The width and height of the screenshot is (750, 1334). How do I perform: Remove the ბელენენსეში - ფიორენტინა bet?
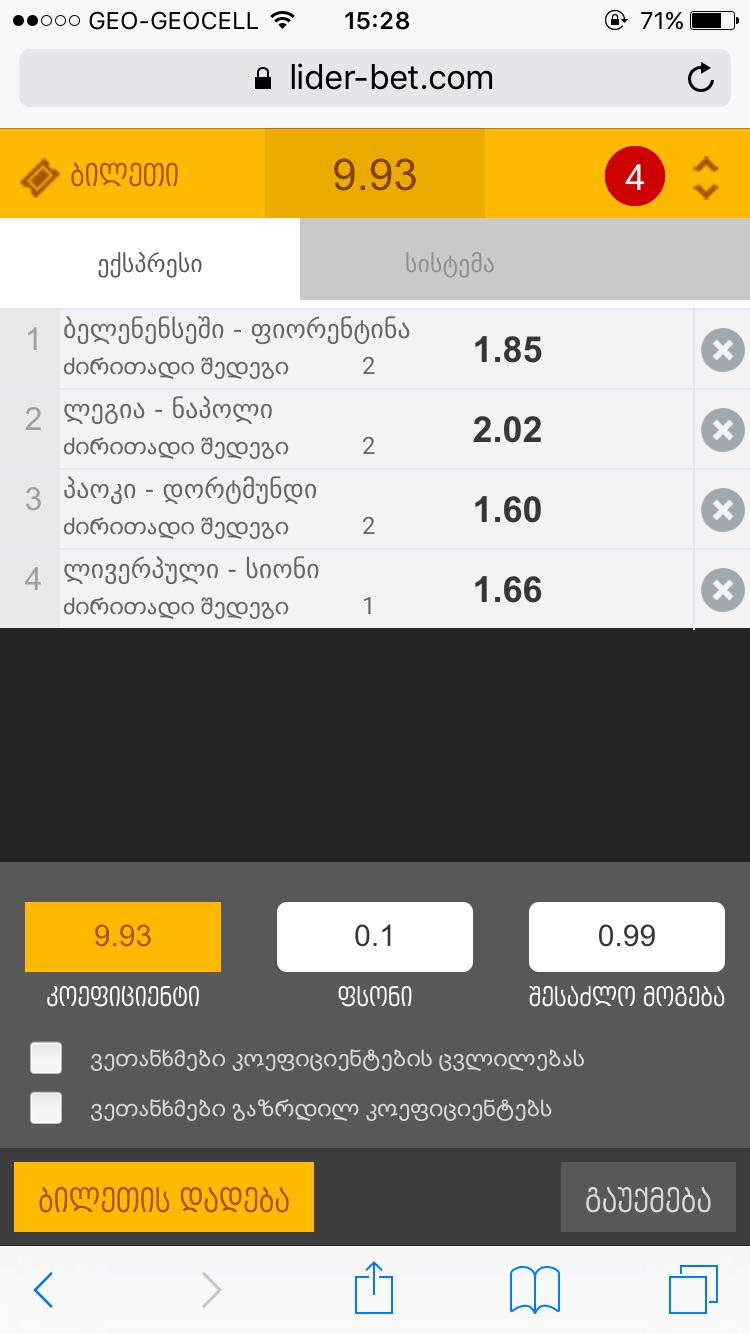click(x=722, y=351)
